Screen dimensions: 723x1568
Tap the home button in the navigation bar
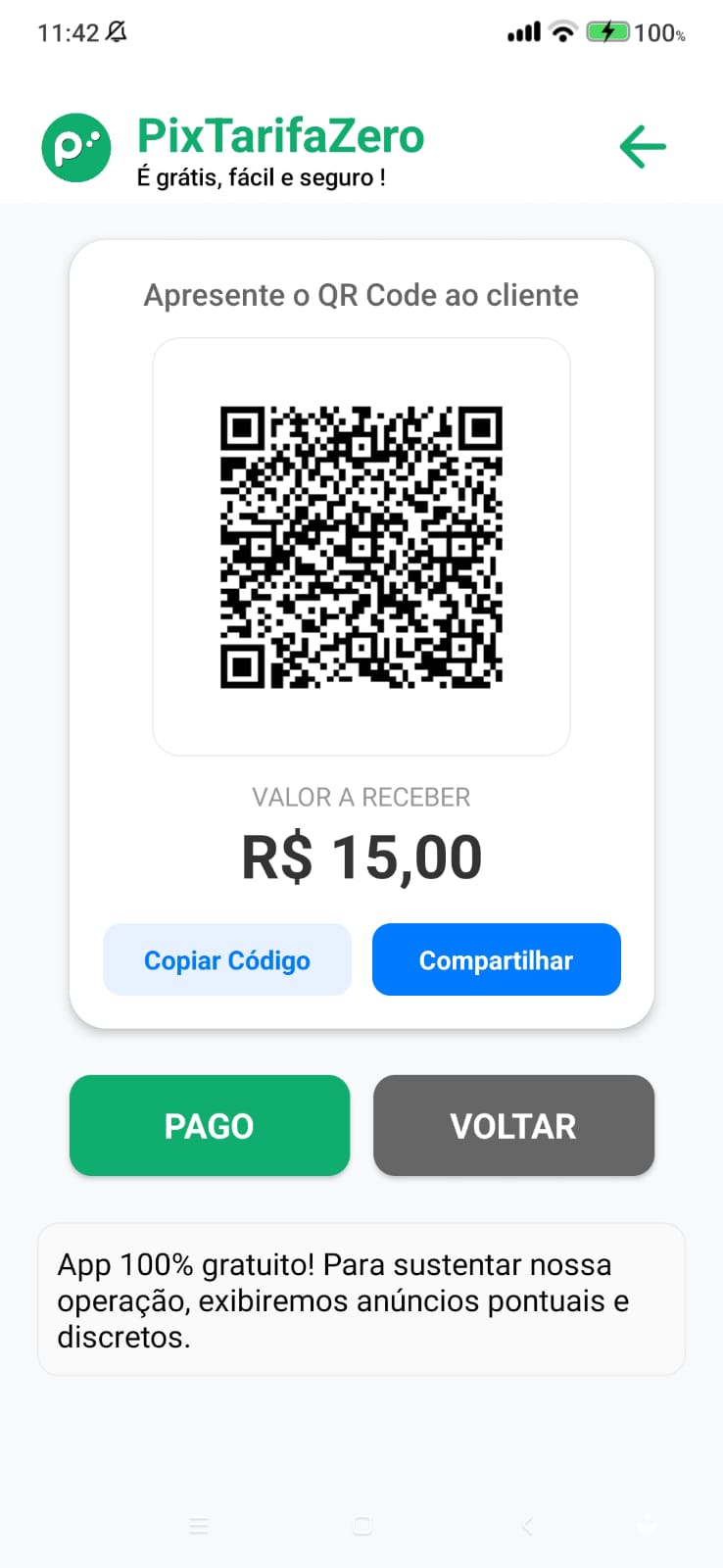[361, 1526]
